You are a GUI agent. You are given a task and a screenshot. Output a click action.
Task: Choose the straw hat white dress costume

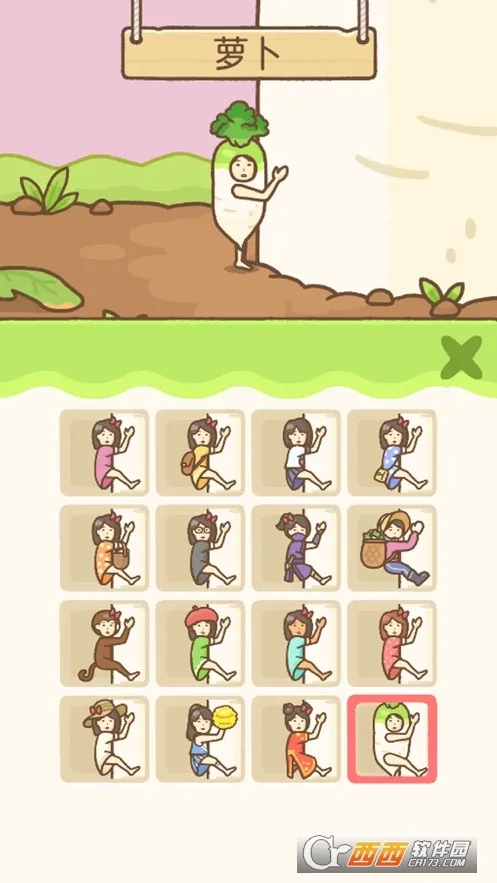coord(105,739)
